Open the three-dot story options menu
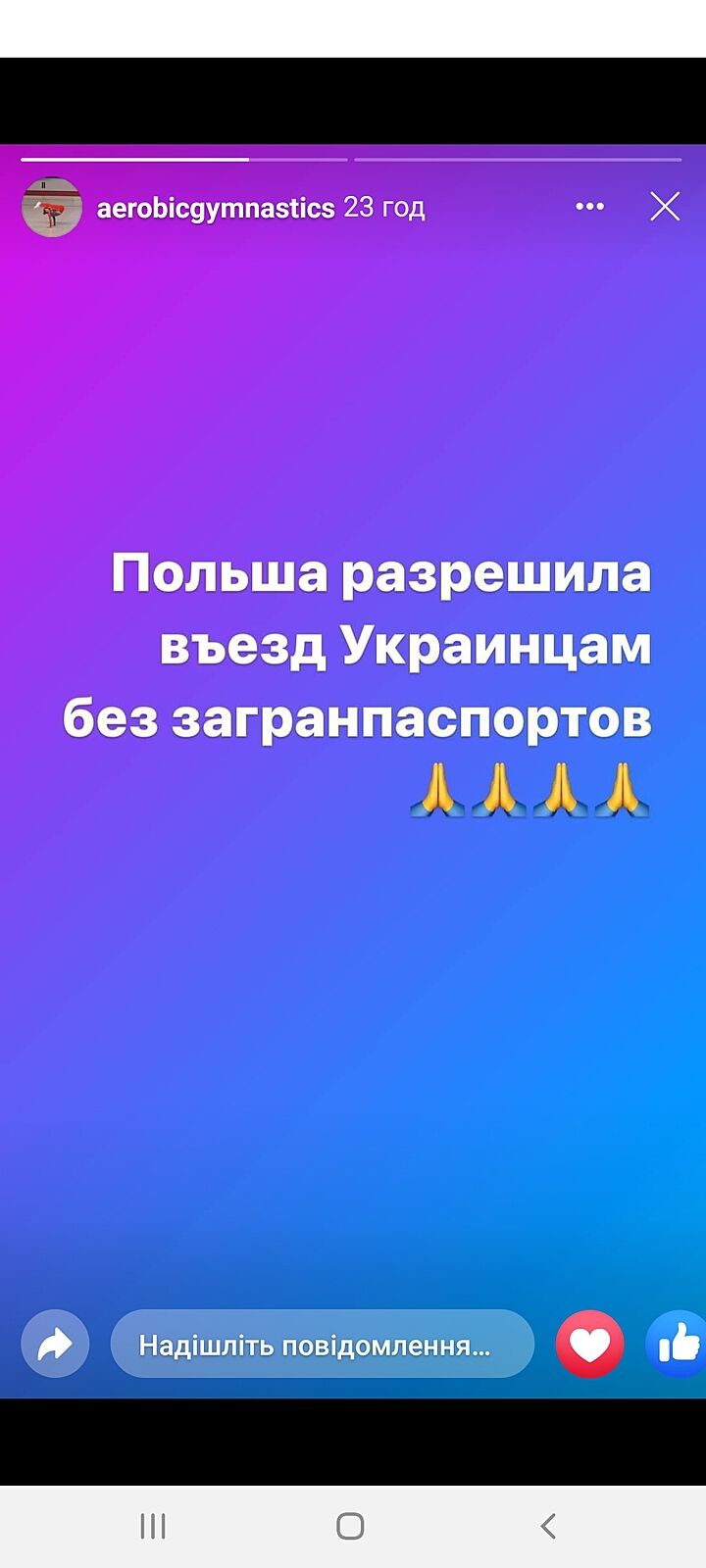 (589, 207)
